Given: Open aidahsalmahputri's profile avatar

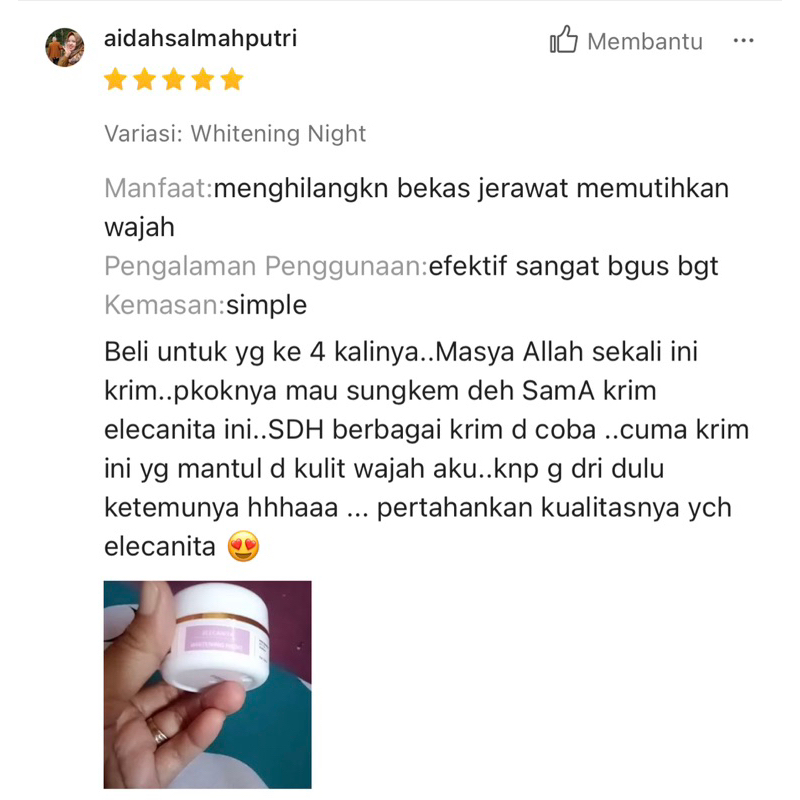Looking at the screenshot, I should [65, 47].
